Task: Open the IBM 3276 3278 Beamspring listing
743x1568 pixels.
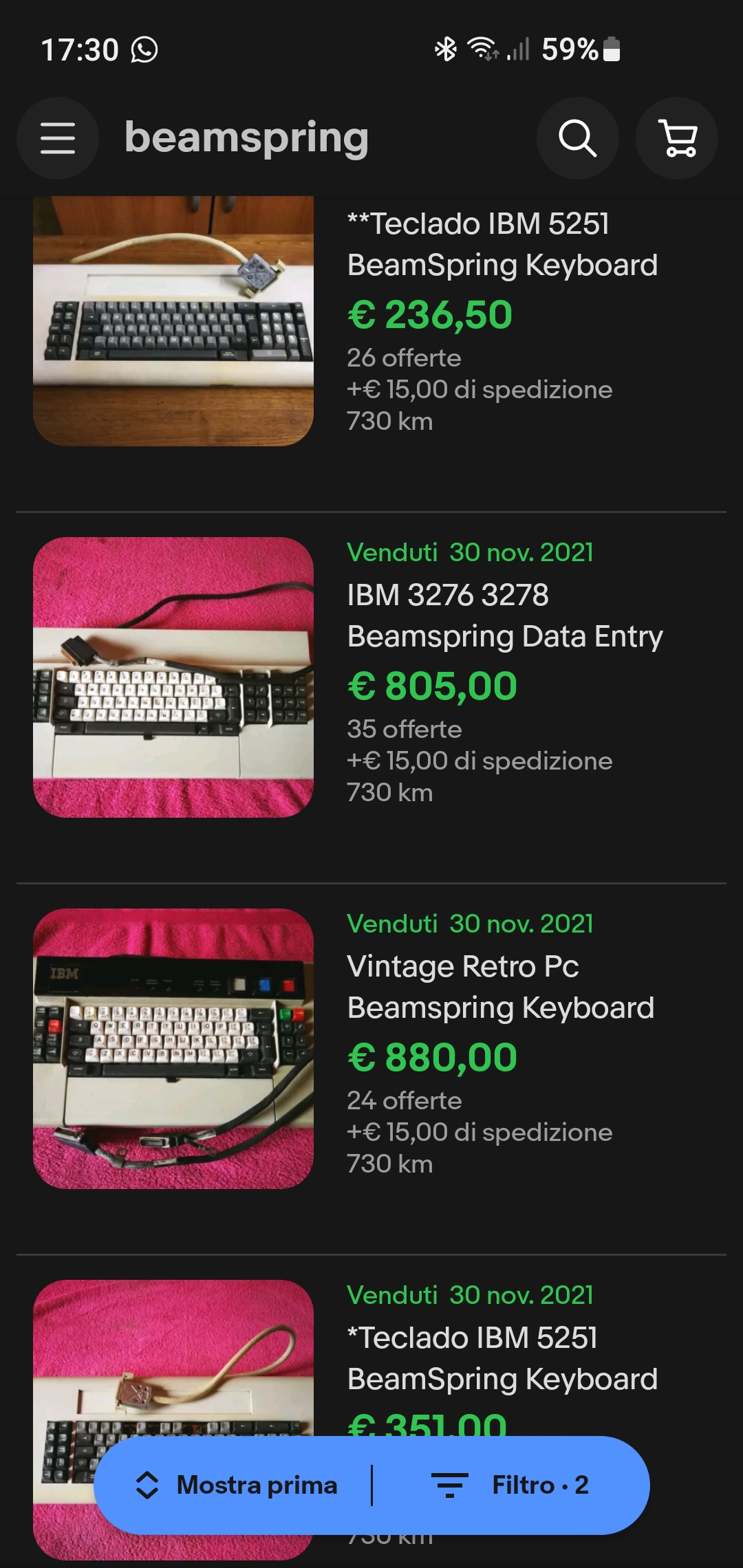Action: [x=505, y=616]
